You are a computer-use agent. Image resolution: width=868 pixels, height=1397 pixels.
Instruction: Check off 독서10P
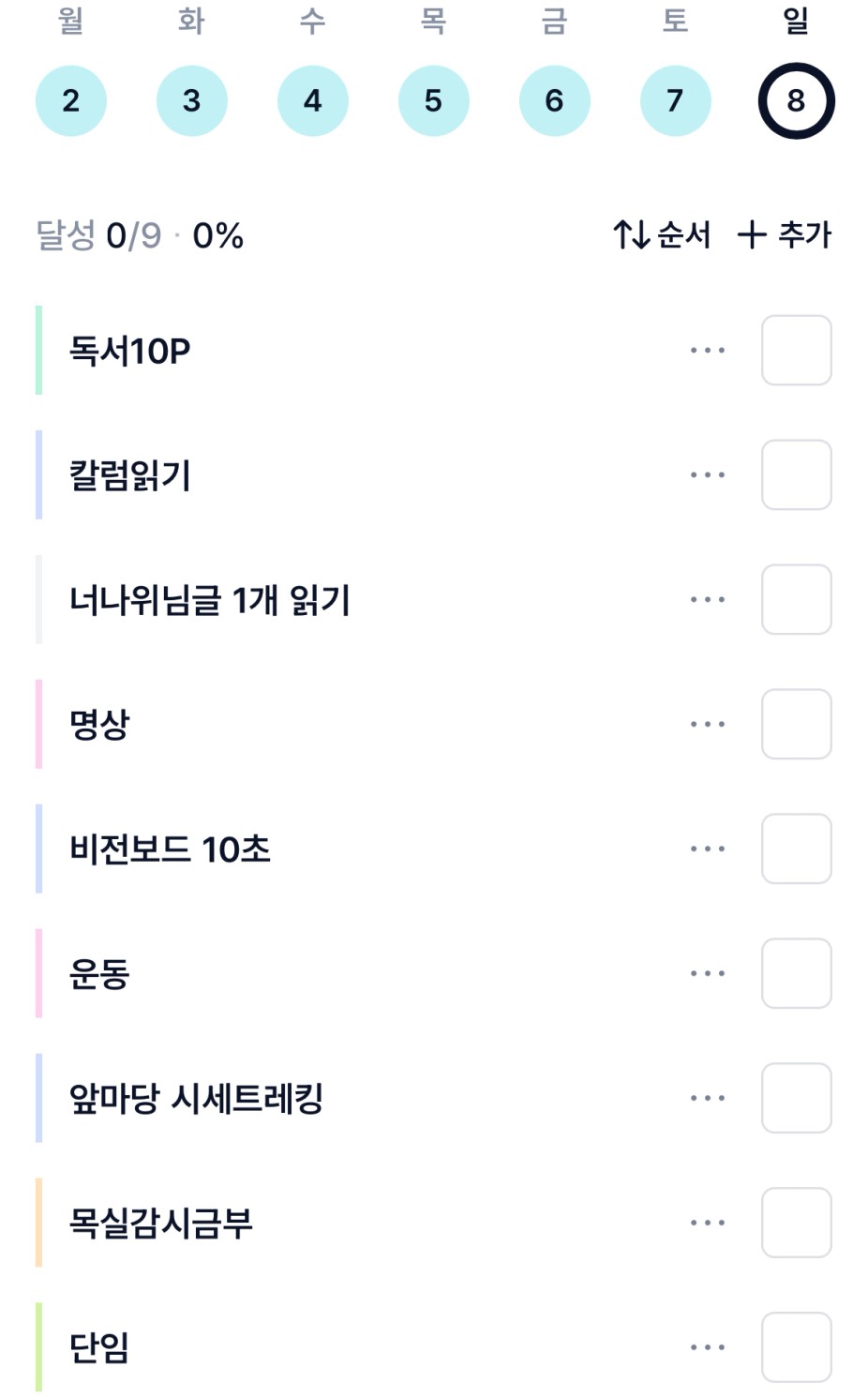pos(796,351)
